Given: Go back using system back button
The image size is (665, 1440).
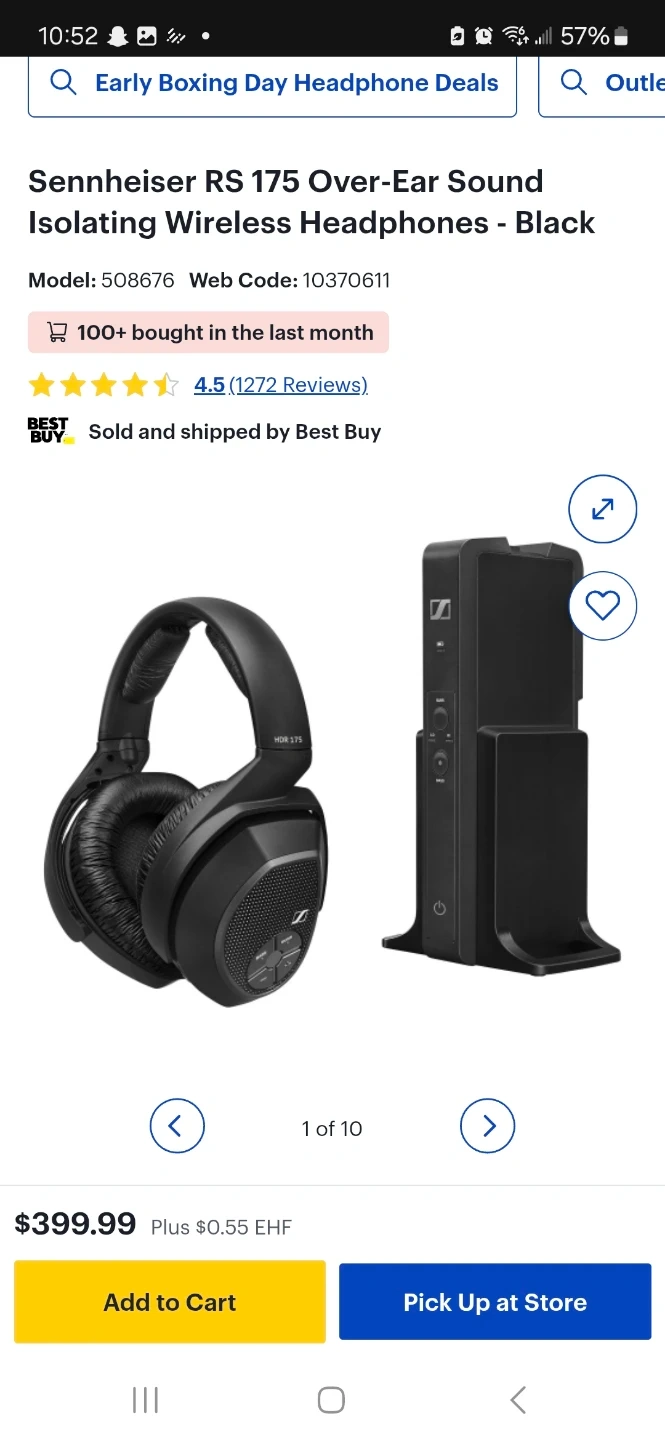Looking at the screenshot, I should pos(517,1400).
